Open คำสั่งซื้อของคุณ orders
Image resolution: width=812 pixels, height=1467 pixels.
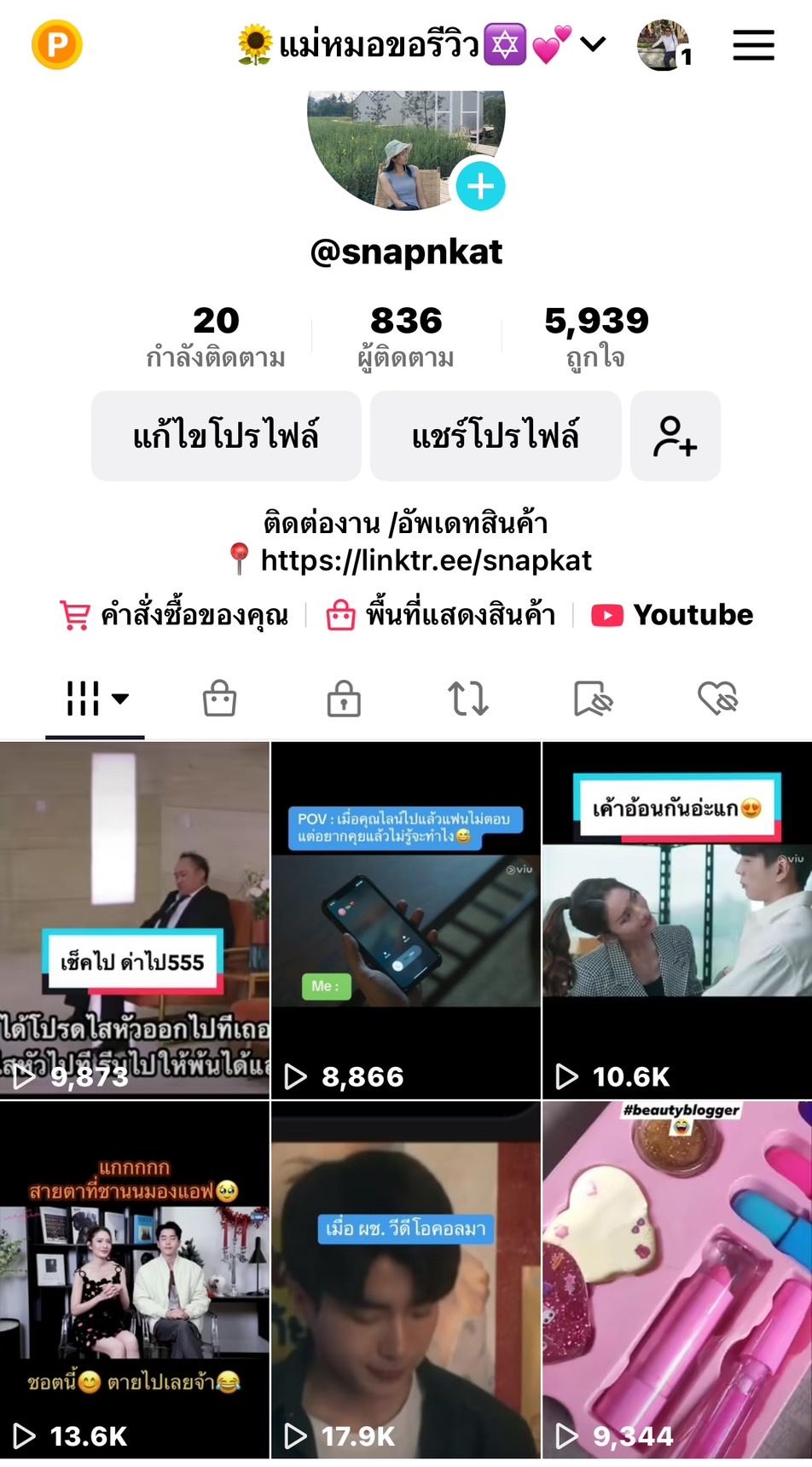[x=175, y=615]
